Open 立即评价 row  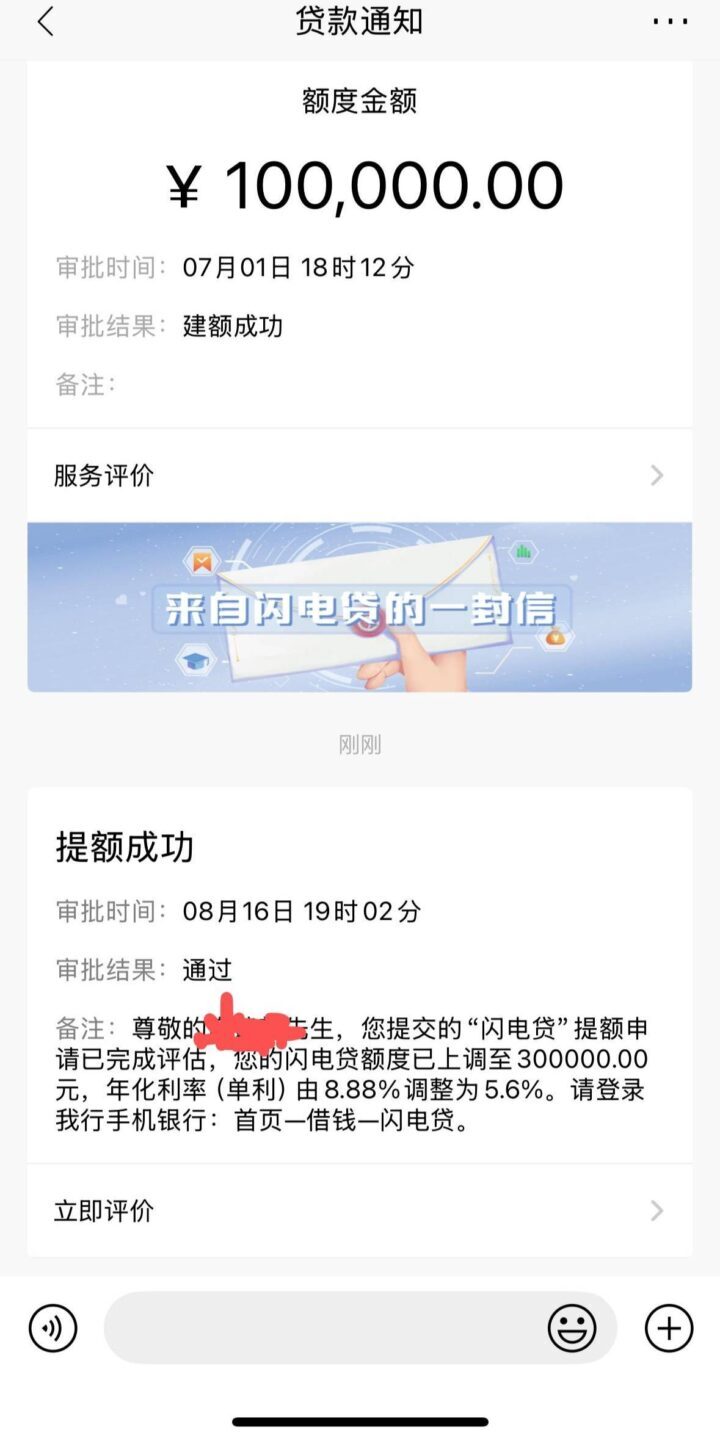359,1211
